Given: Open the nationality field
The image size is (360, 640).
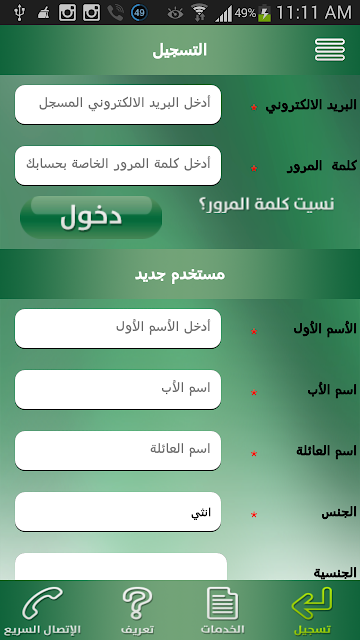Looking at the screenshot, I should (x=121, y=567).
